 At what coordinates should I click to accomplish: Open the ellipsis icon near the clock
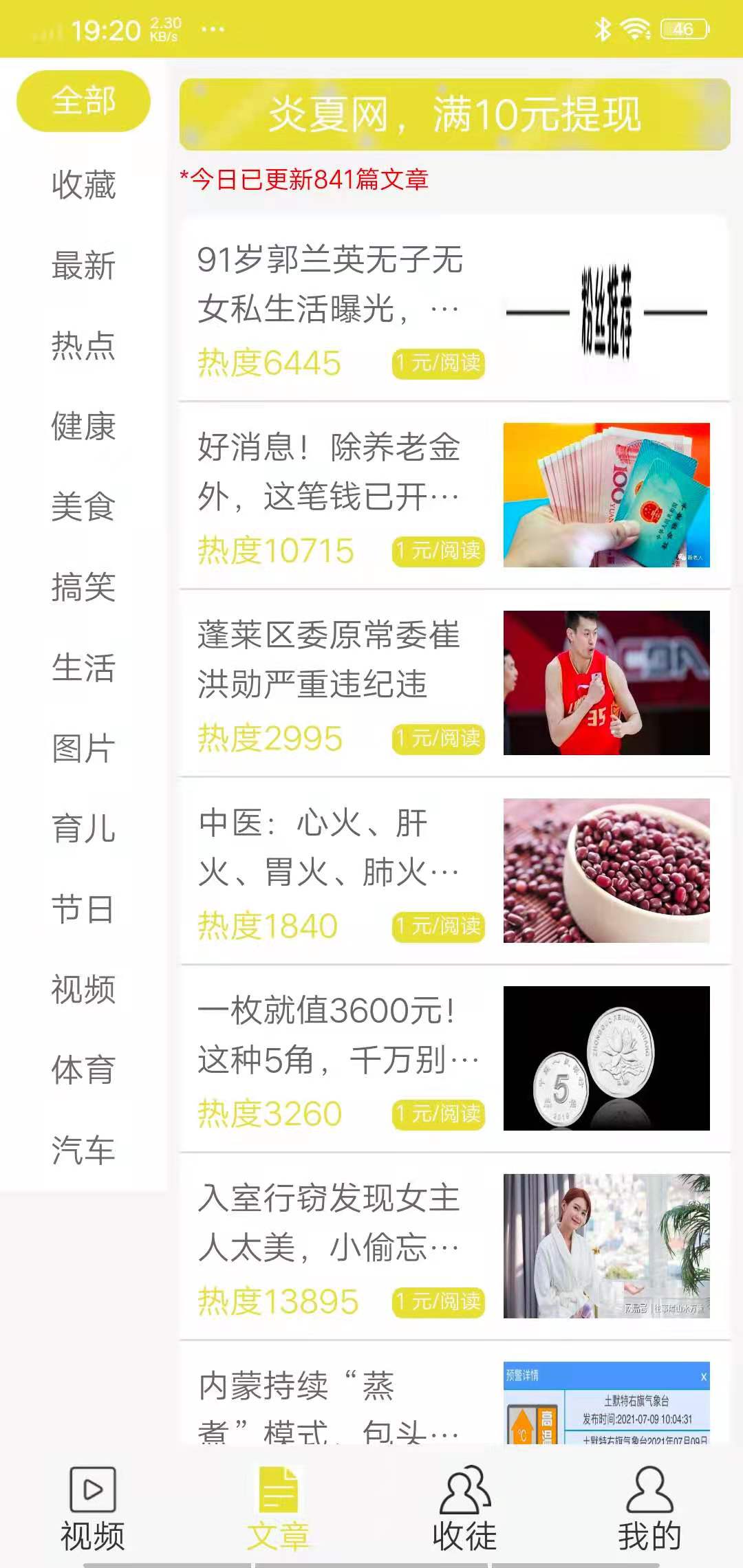coord(211,28)
